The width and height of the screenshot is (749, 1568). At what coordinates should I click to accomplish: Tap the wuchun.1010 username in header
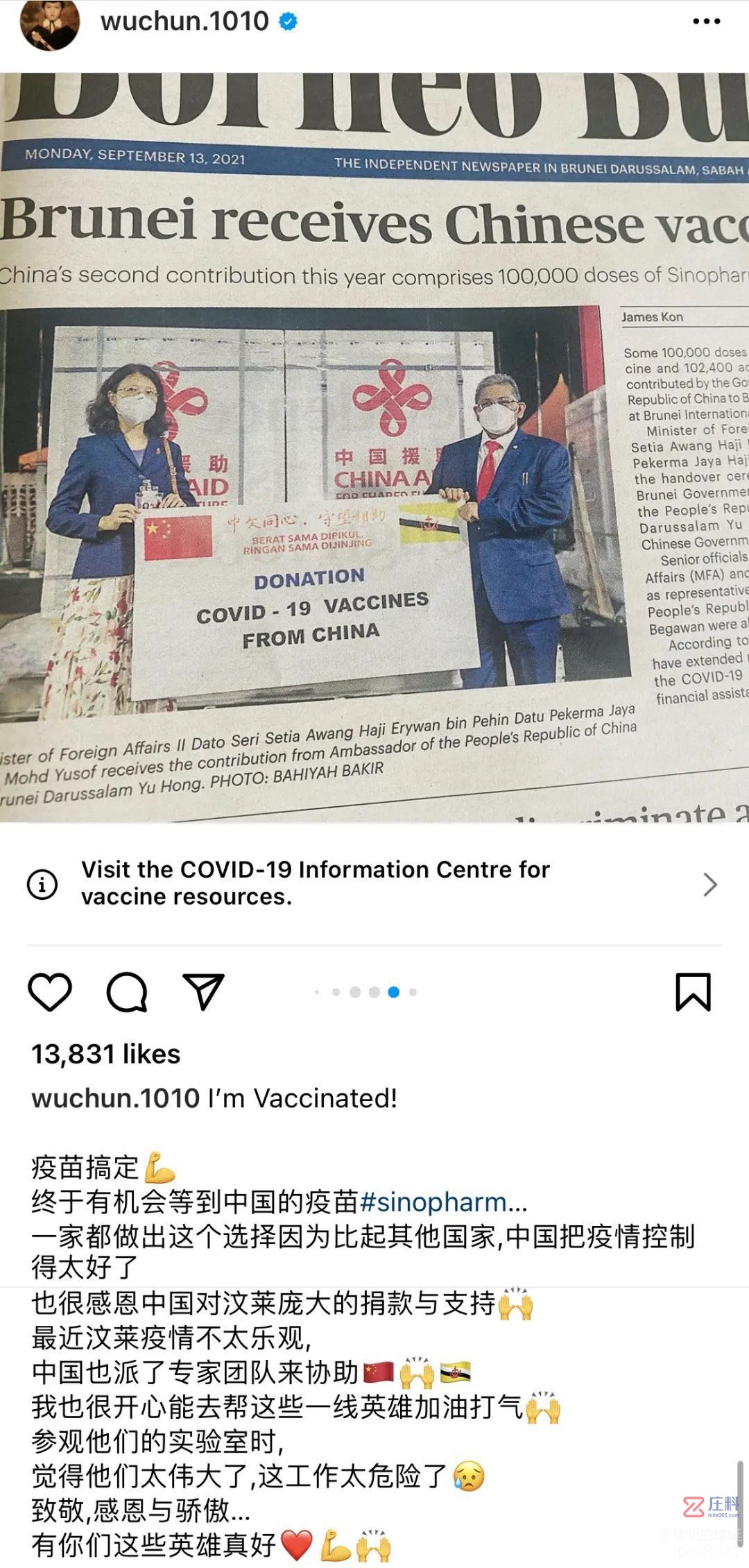pos(184,22)
